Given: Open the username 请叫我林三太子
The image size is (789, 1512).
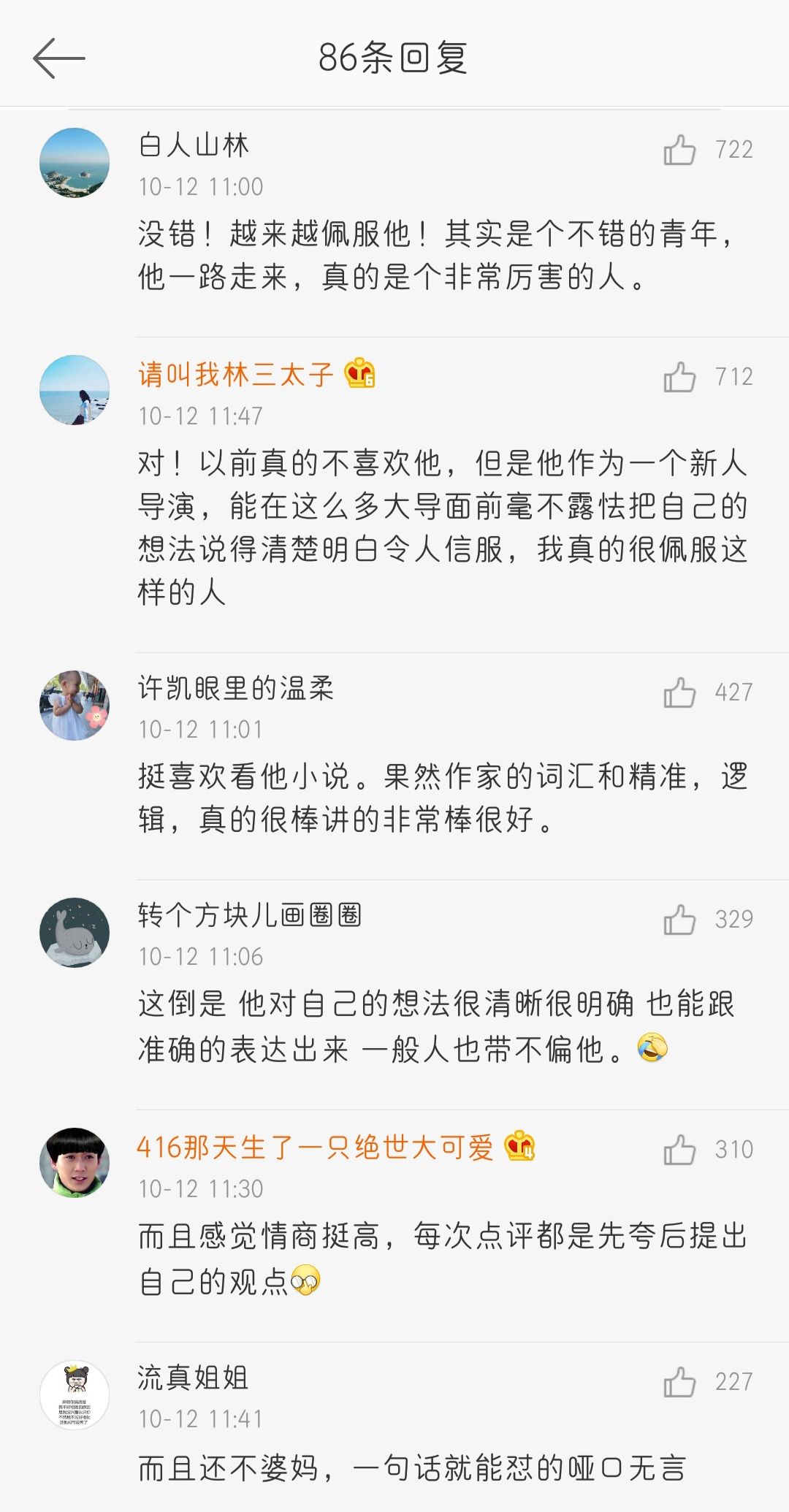Looking at the screenshot, I should click(x=235, y=375).
